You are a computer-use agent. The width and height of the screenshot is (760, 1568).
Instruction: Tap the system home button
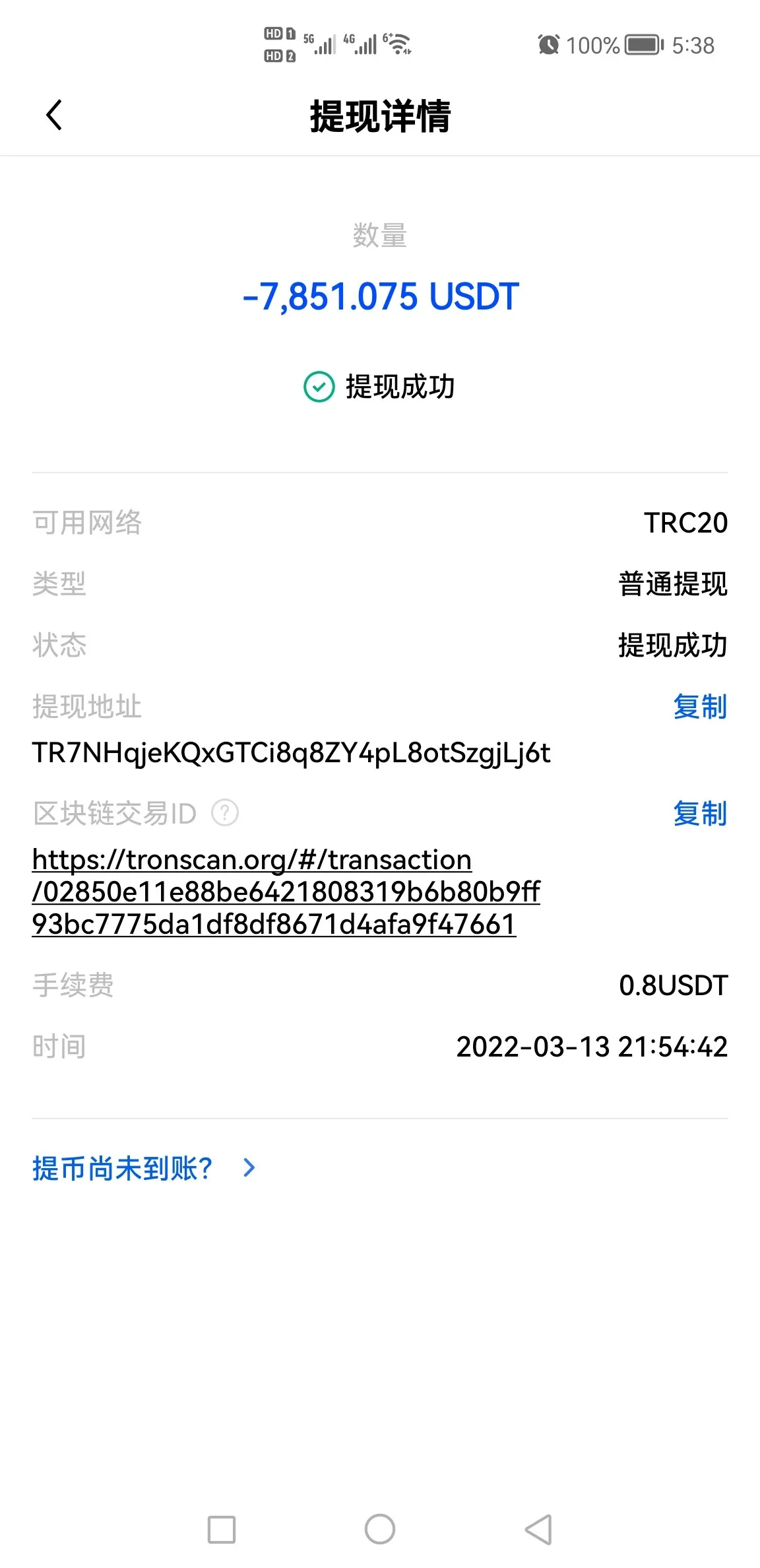pyautogui.click(x=380, y=1529)
